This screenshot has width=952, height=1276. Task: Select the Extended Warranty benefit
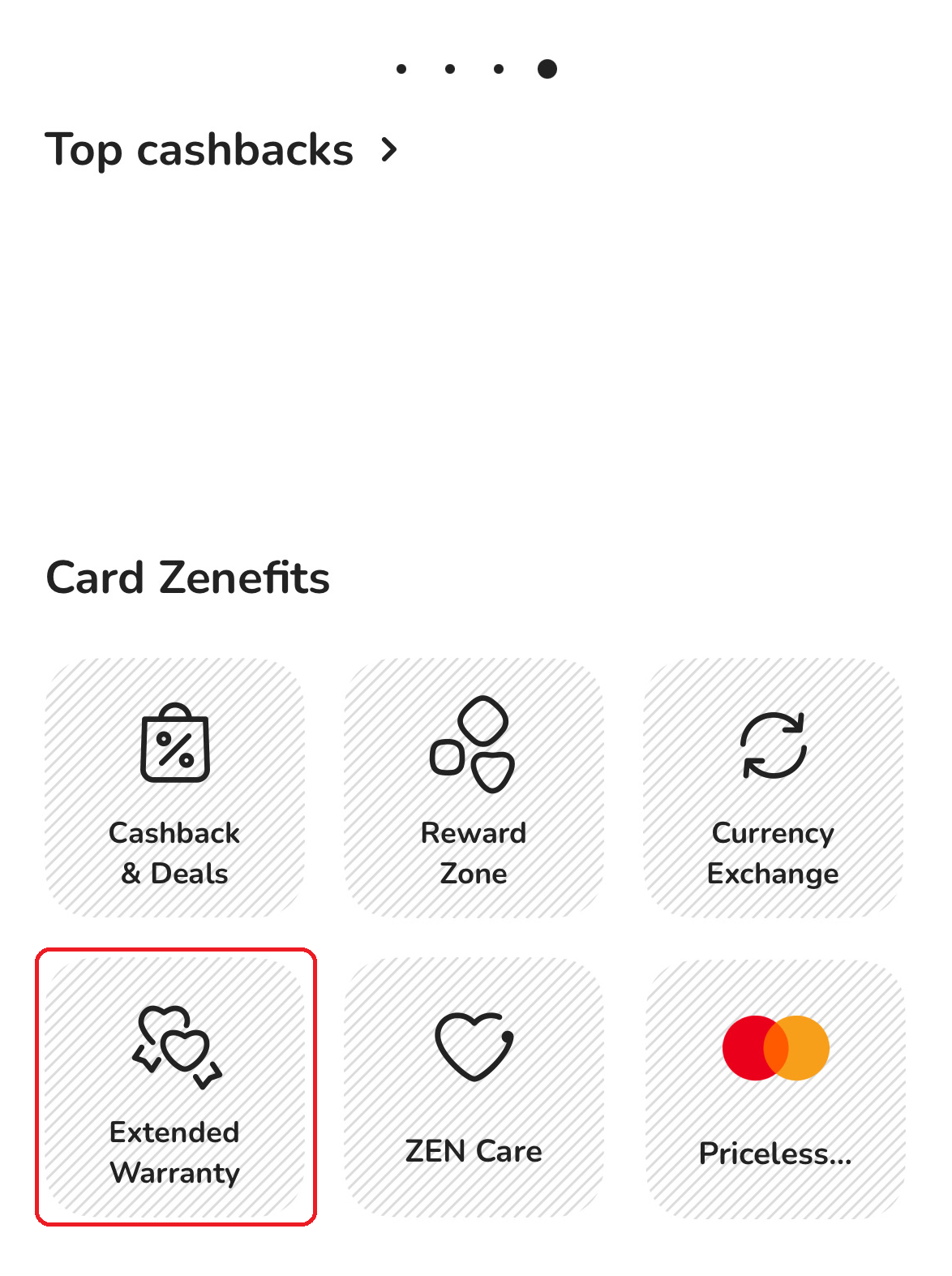click(x=175, y=1087)
